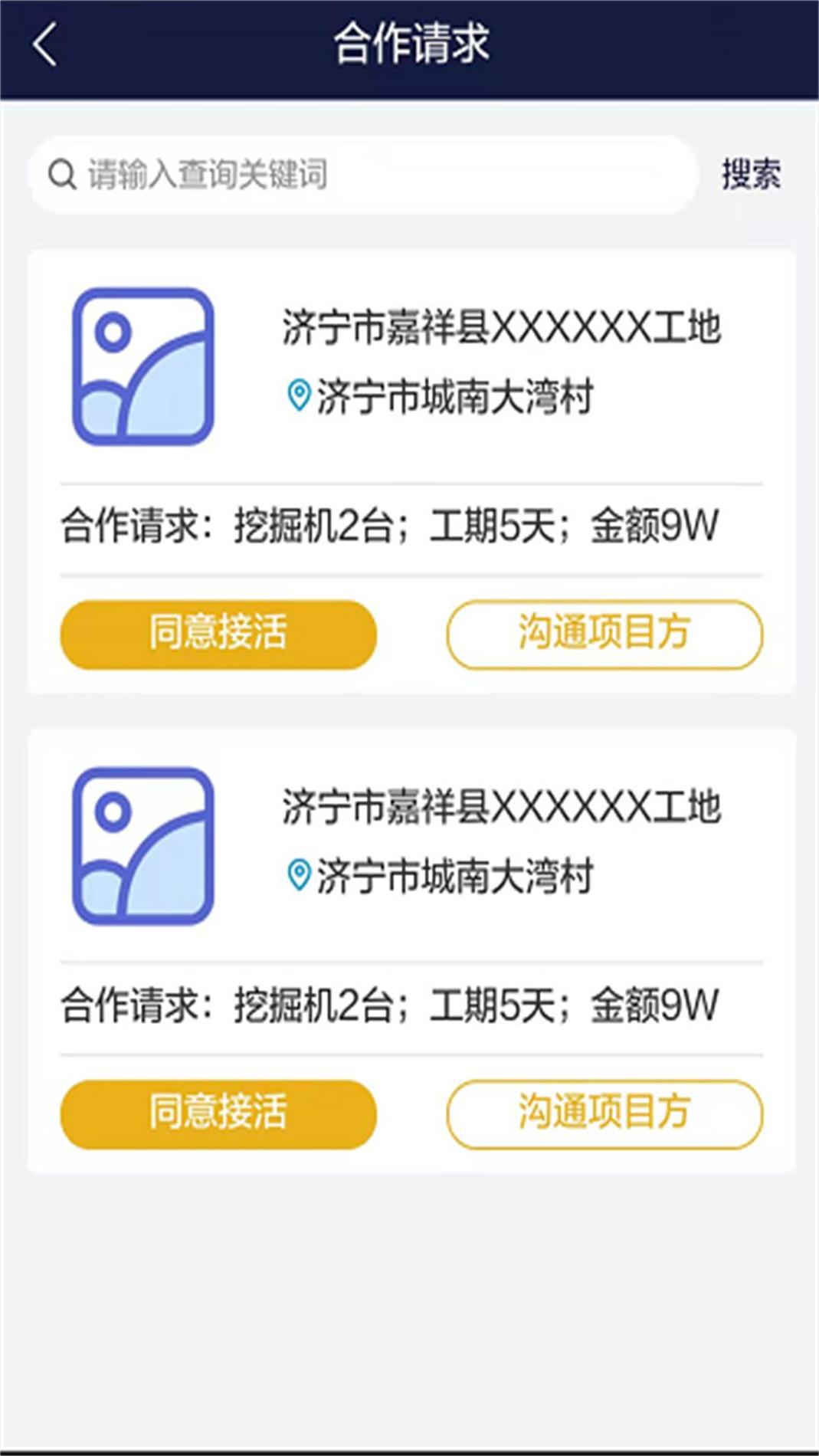The image size is (819, 1456).
Task: Click the first 沟通项目方 button
Action: pos(603,635)
